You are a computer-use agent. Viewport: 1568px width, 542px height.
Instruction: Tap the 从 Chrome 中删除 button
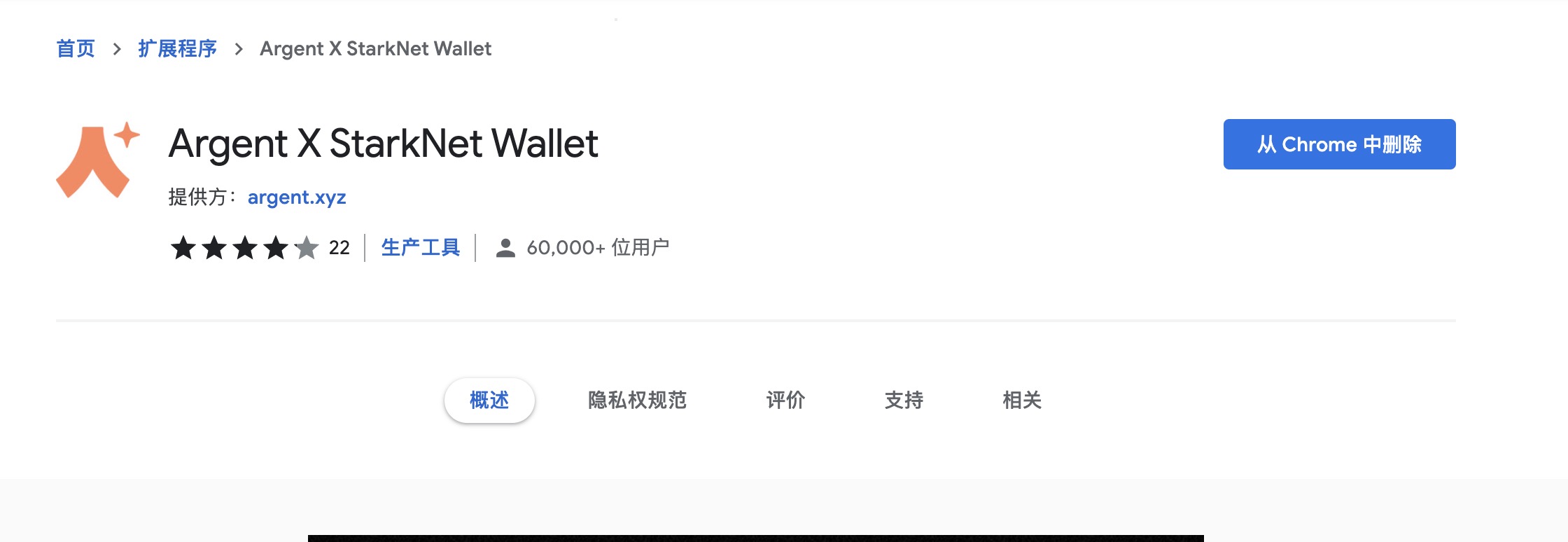pos(1338,144)
